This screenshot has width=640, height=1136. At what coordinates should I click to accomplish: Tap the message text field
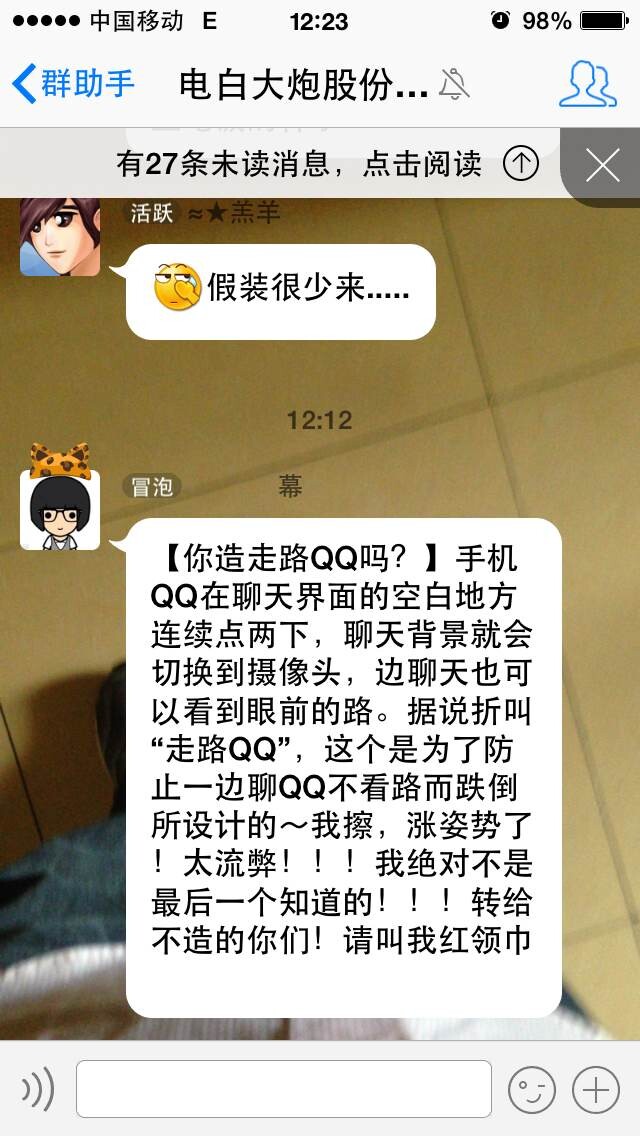[x=284, y=1089]
